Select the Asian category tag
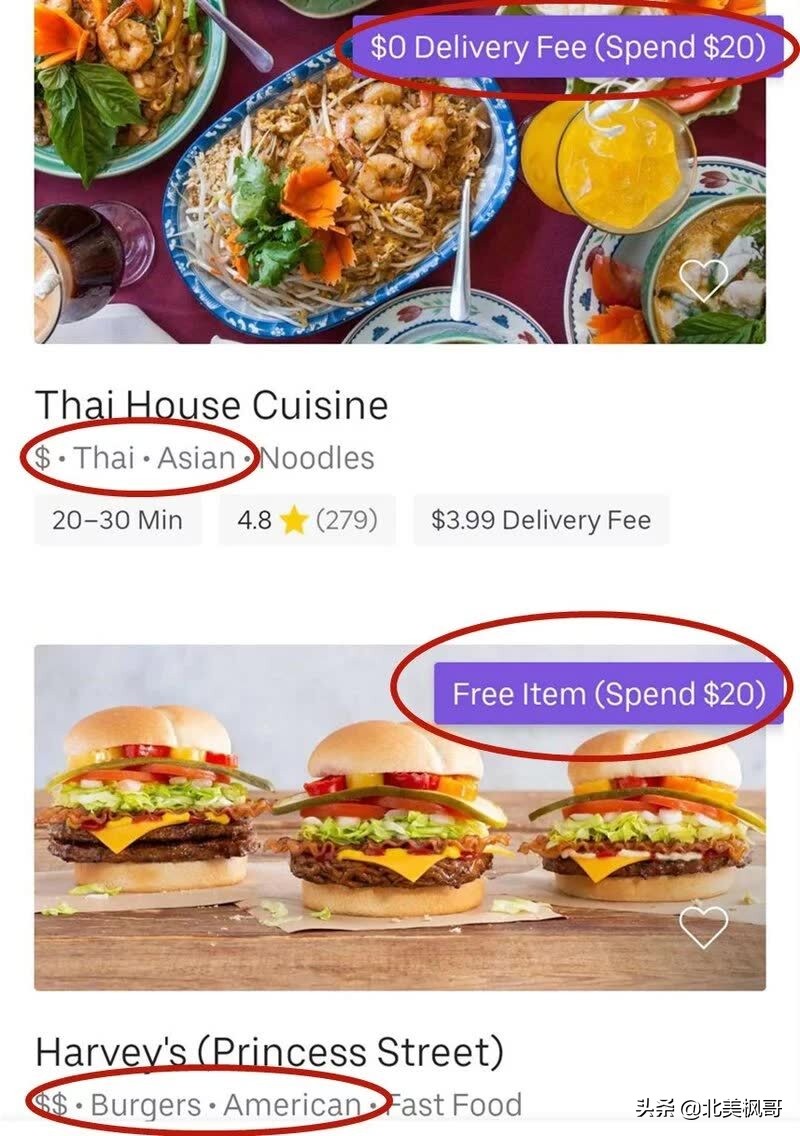 pyautogui.click(x=196, y=457)
